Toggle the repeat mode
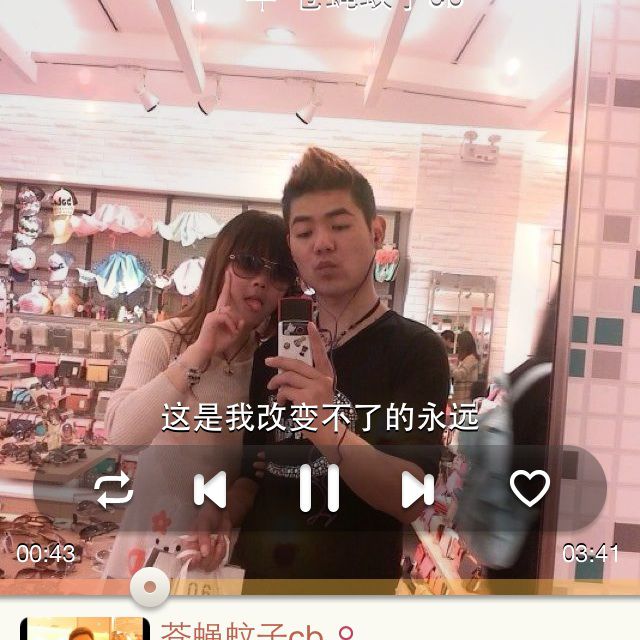Viewport: 640px width, 640px height. tap(113, 489)
